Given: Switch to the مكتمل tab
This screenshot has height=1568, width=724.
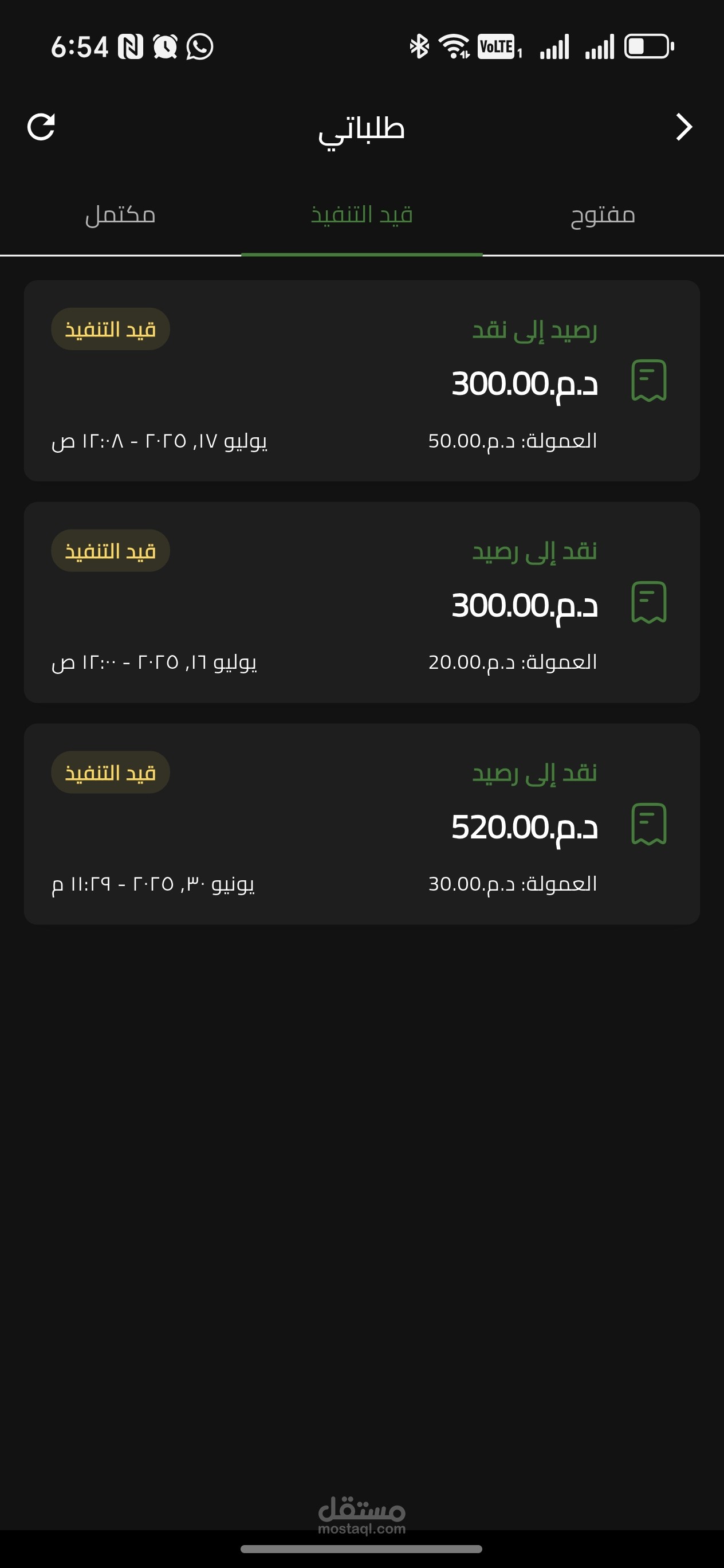Looking at the screenshot, I should click(120, 215).
